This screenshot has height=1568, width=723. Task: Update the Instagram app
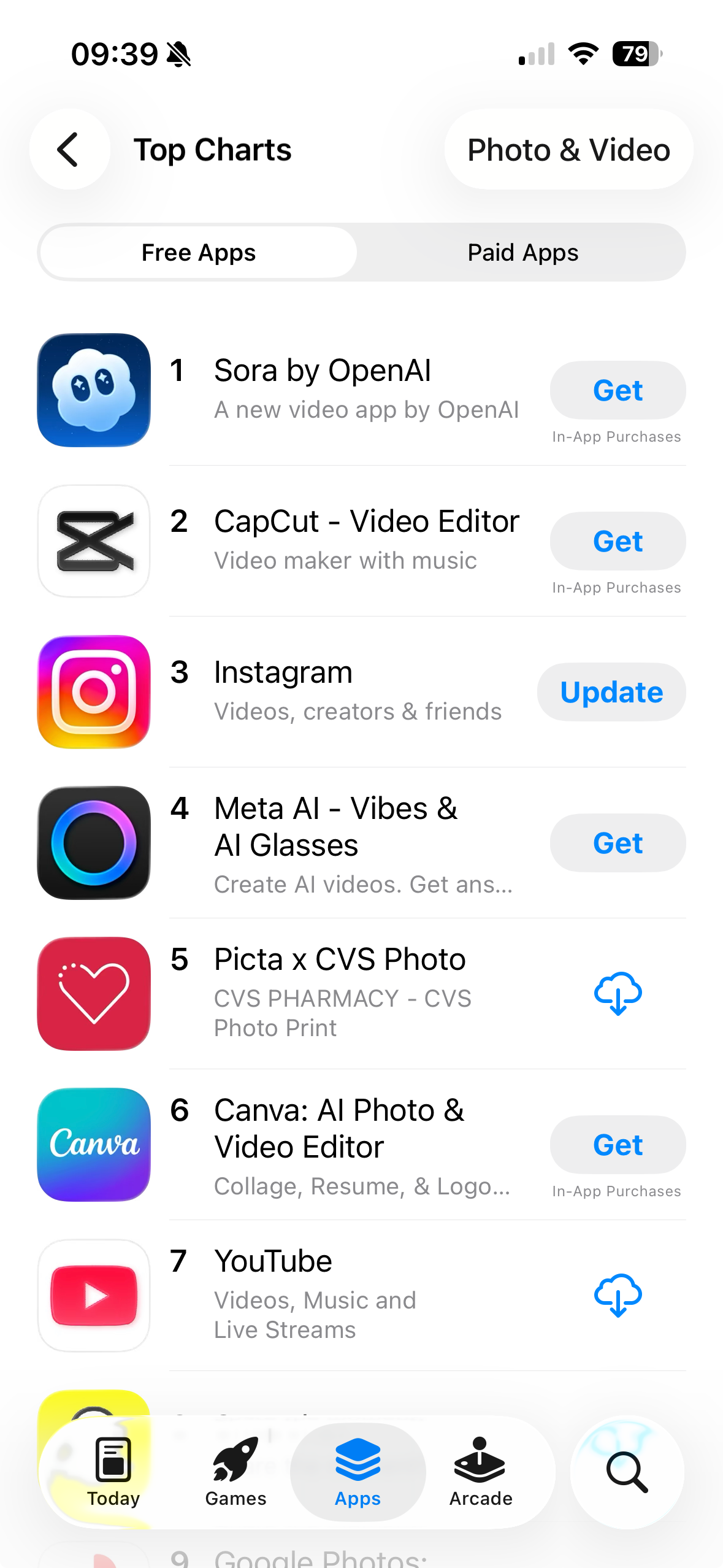click(611, 692)
